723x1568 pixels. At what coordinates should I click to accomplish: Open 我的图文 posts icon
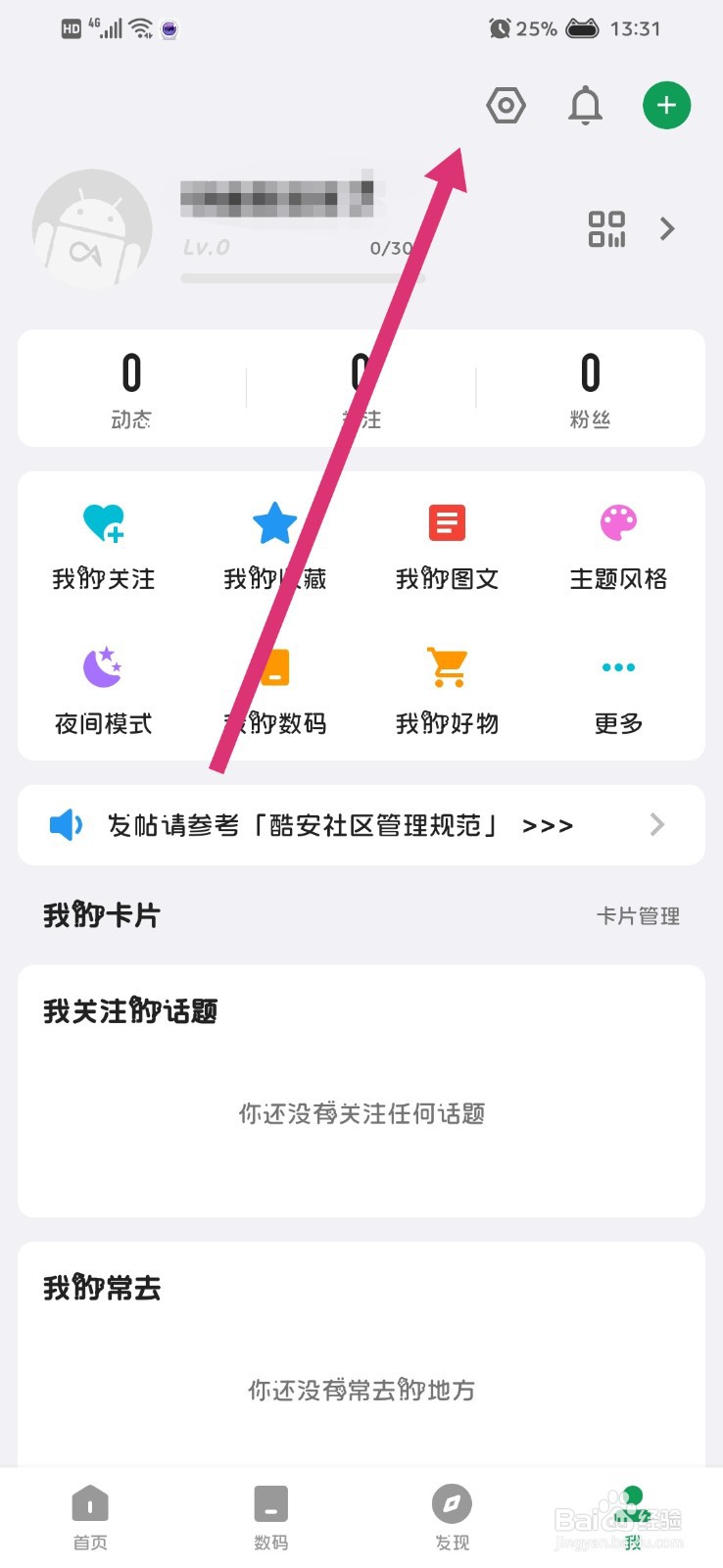[446, 522]
